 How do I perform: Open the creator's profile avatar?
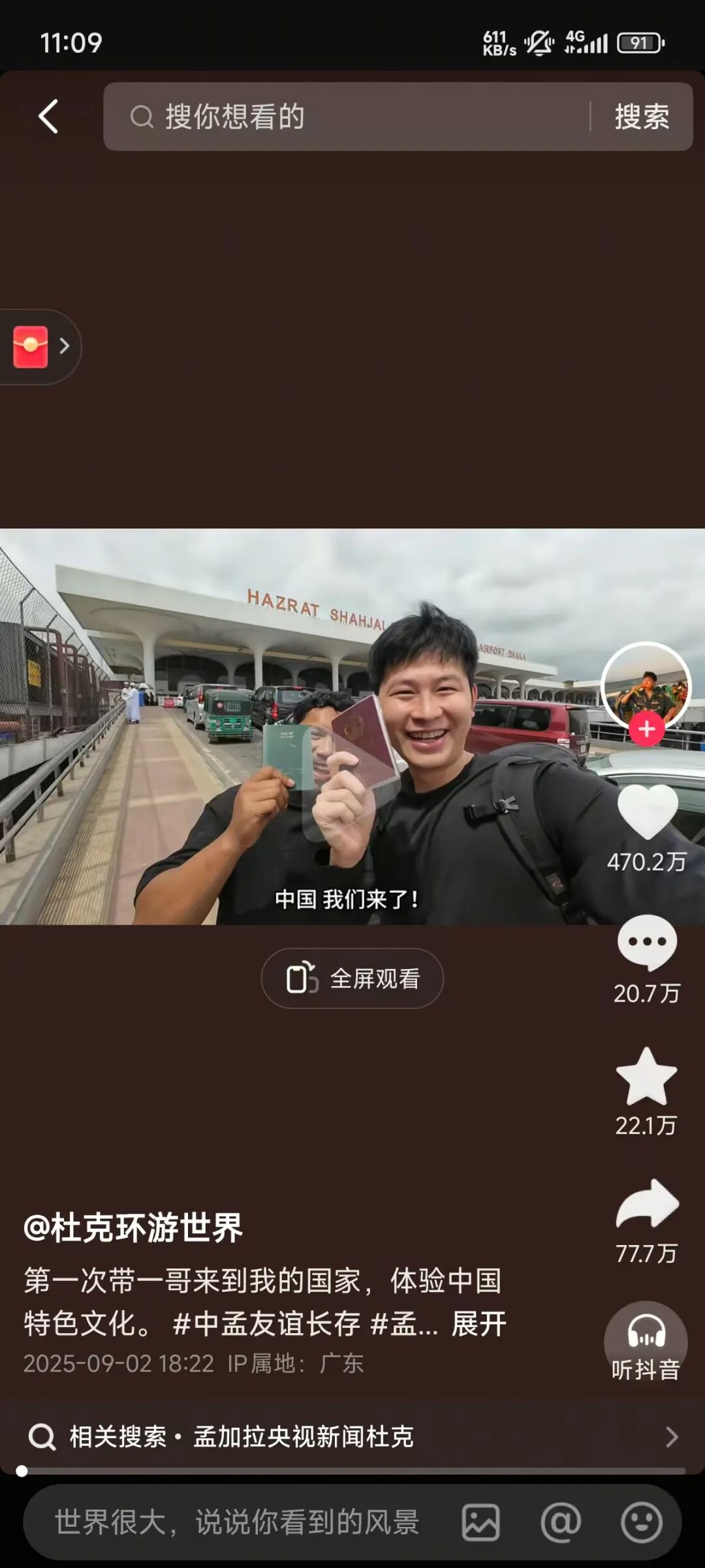pos(646,685)
